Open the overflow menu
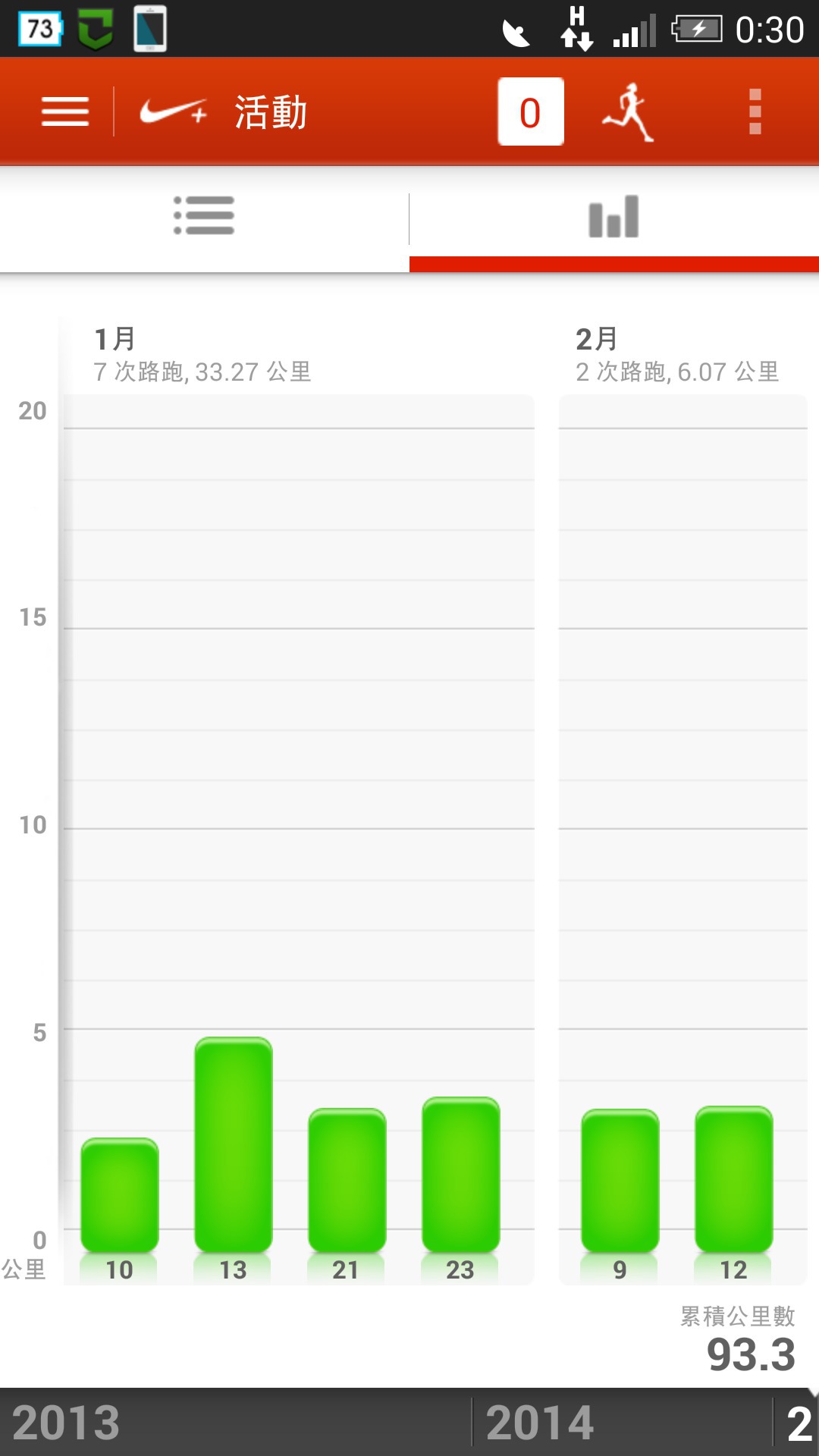819x1456 pixels. pos(755,112)
